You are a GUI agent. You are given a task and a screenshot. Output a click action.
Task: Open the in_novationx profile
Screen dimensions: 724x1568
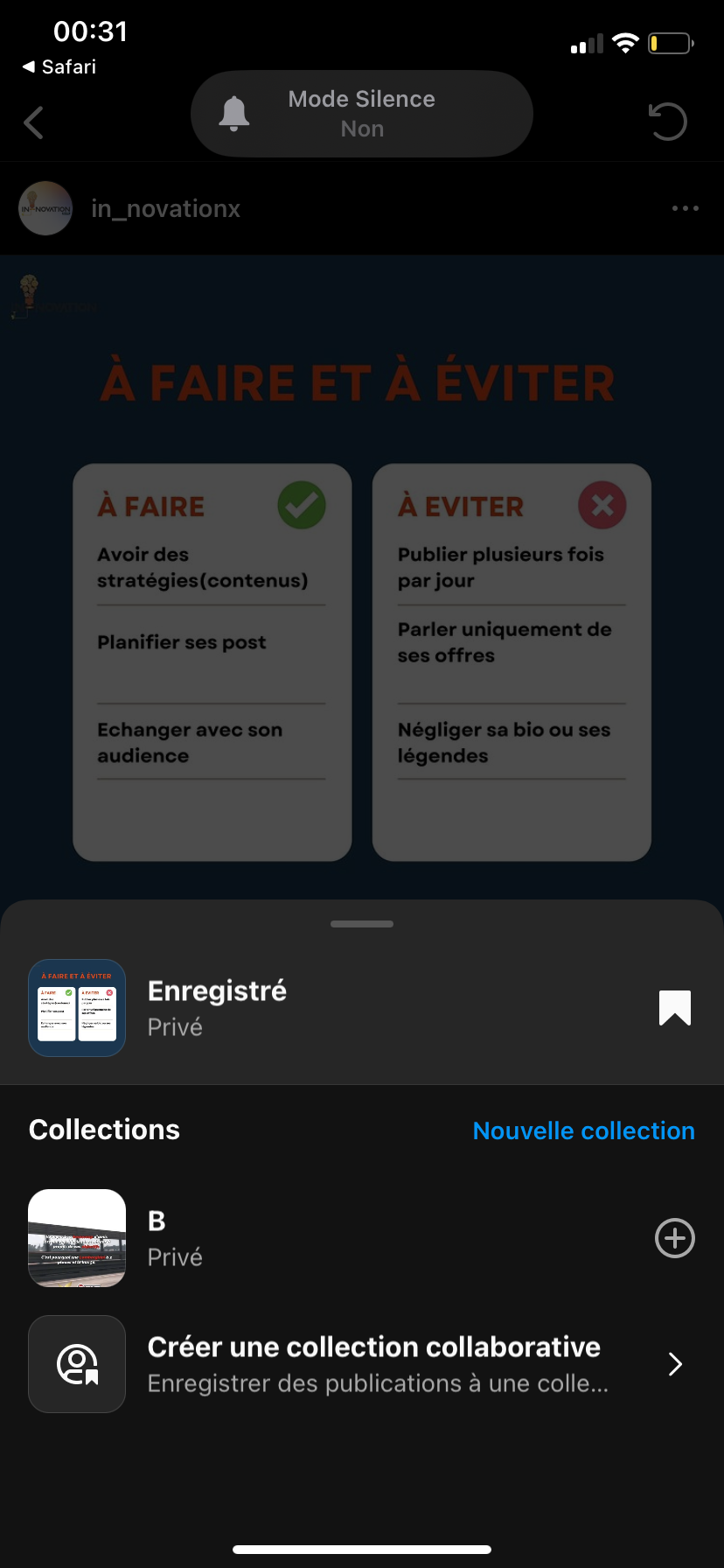165,208
